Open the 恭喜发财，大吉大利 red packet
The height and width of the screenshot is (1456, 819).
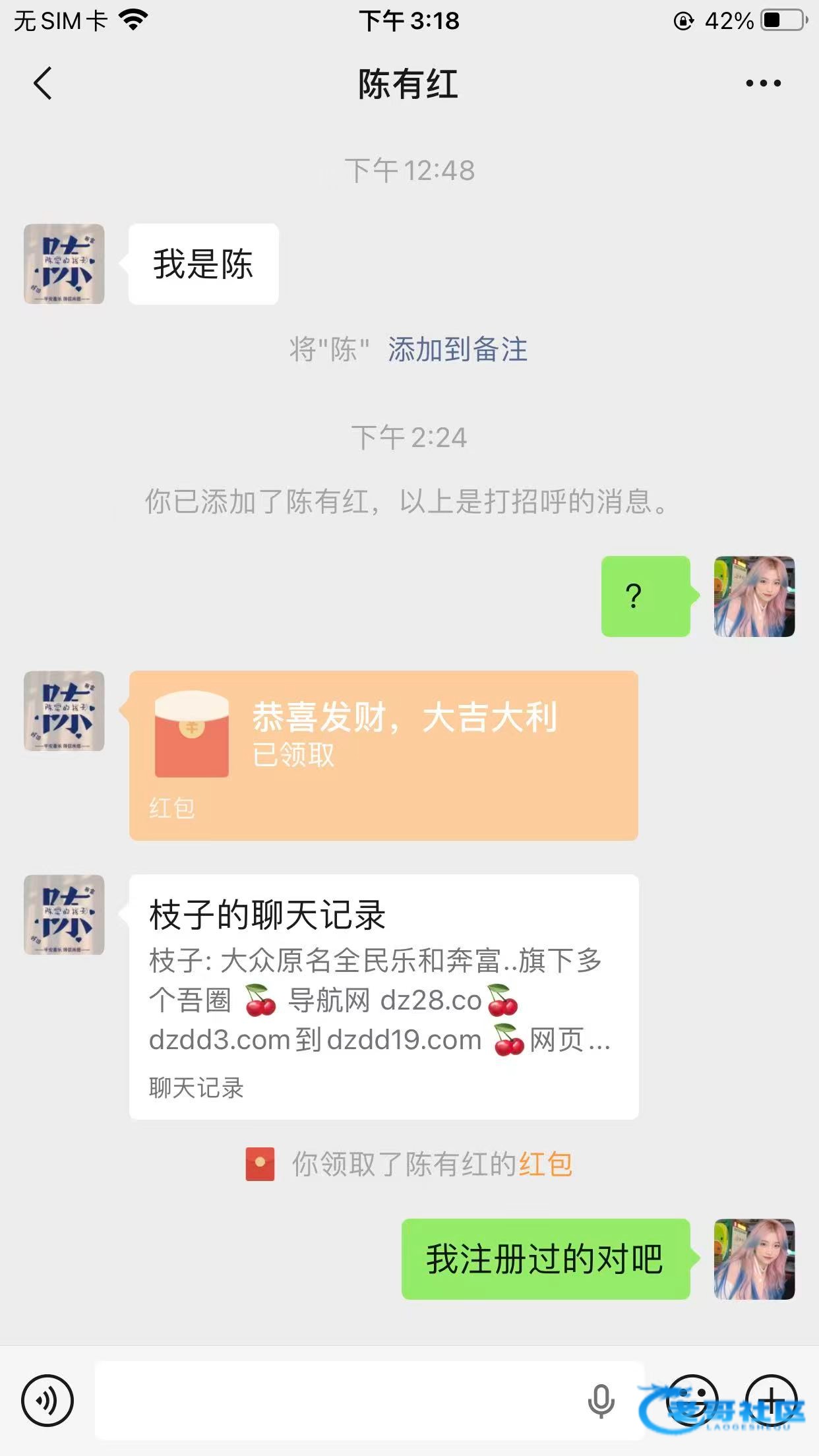click(x=384, y=756)
